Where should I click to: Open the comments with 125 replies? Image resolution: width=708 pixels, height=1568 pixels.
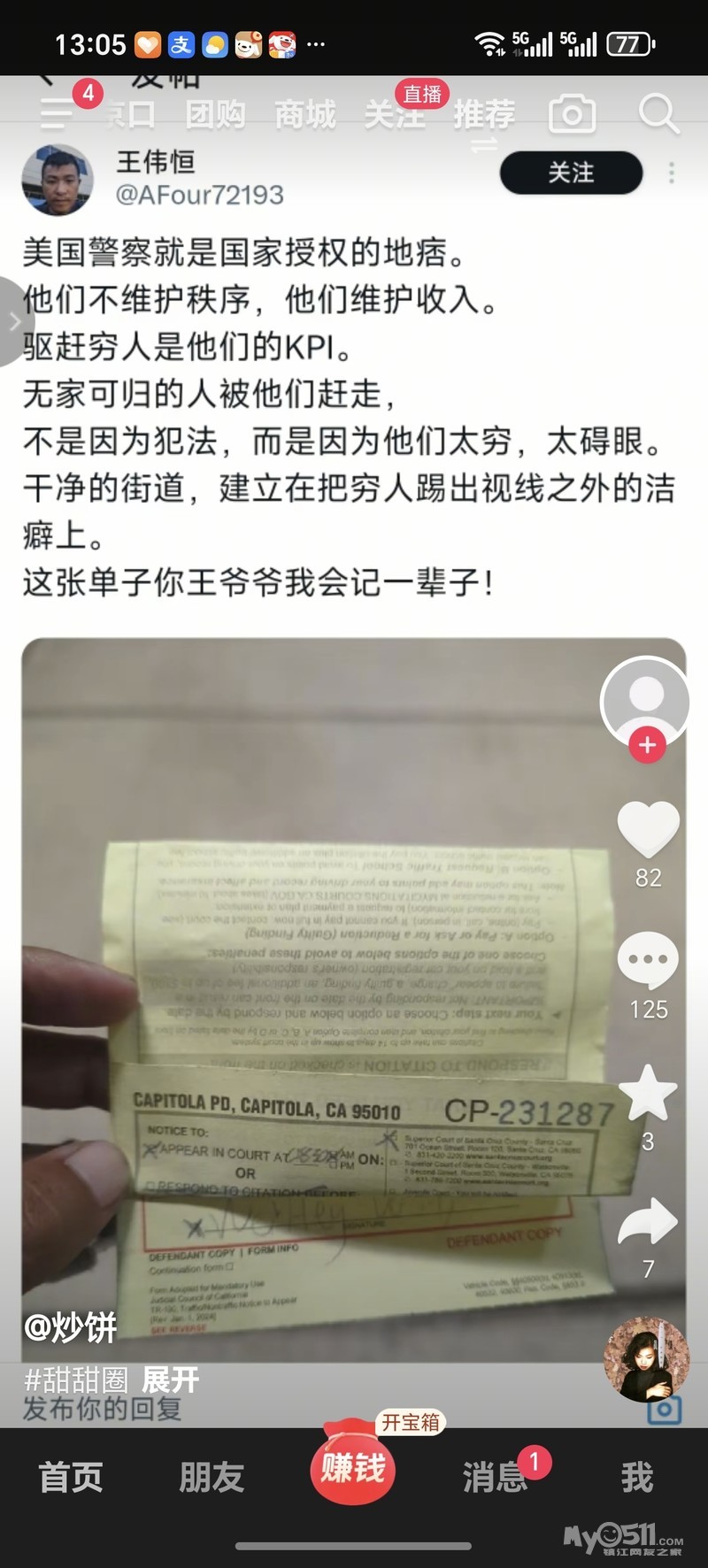click(x=648, y=960)
